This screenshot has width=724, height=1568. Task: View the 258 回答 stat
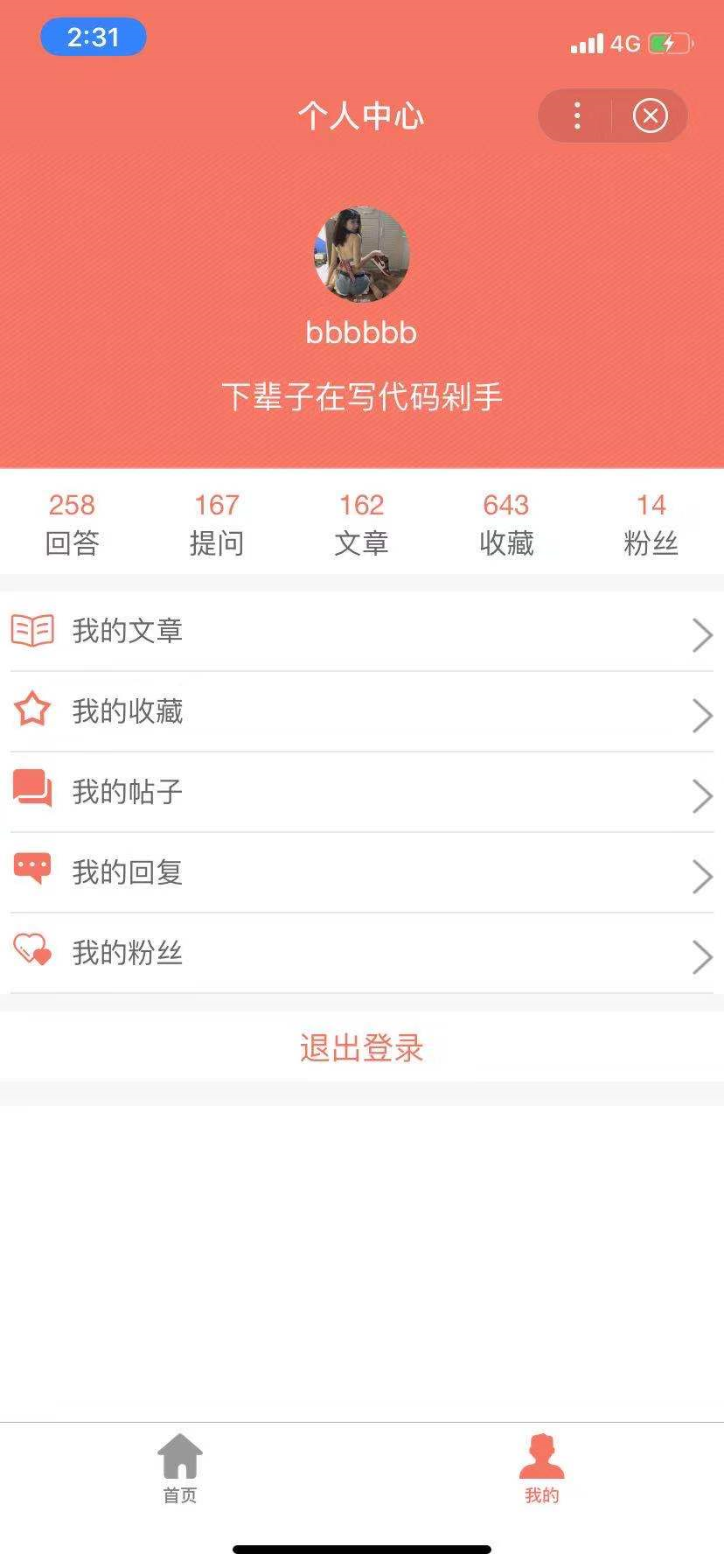72,523
